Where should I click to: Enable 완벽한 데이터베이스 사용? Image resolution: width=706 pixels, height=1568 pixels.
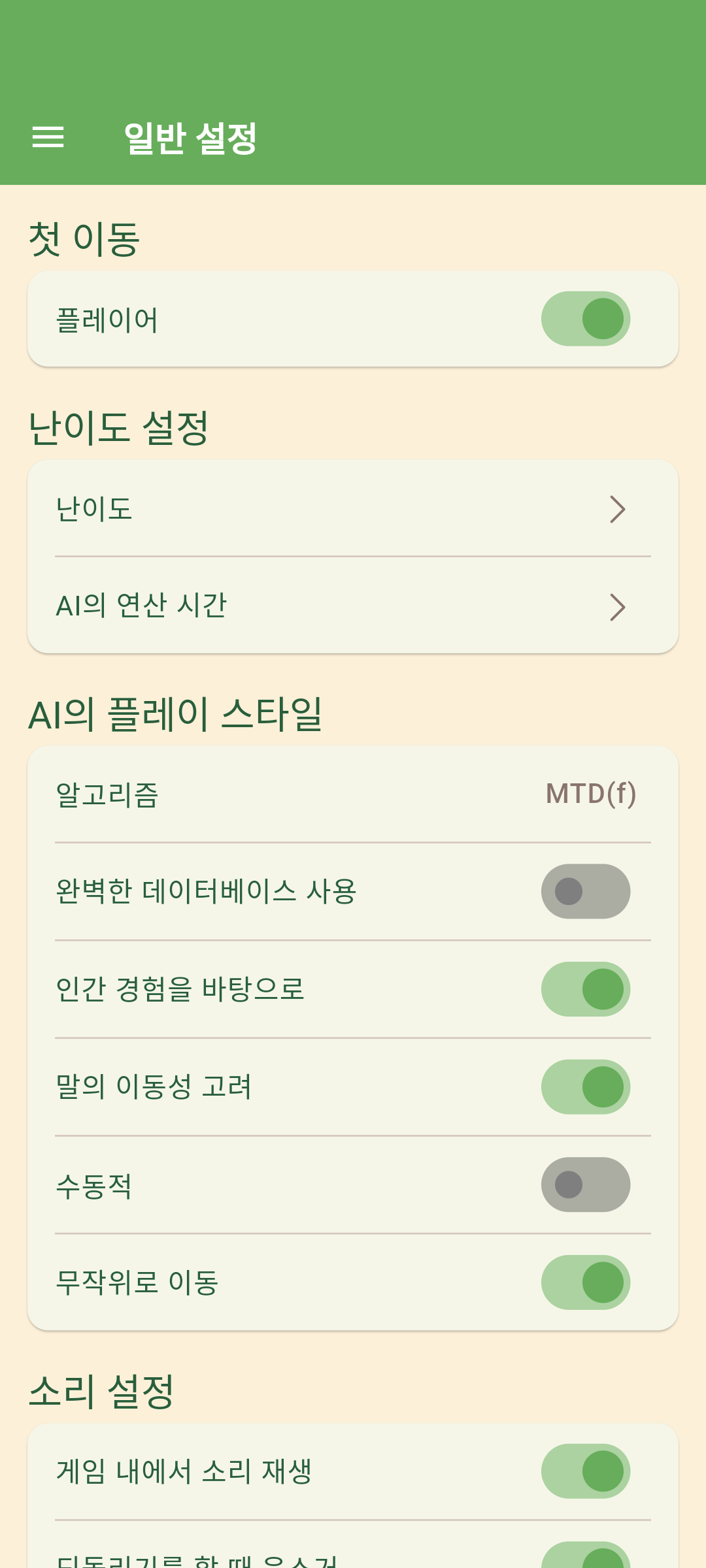pos(585,892)
